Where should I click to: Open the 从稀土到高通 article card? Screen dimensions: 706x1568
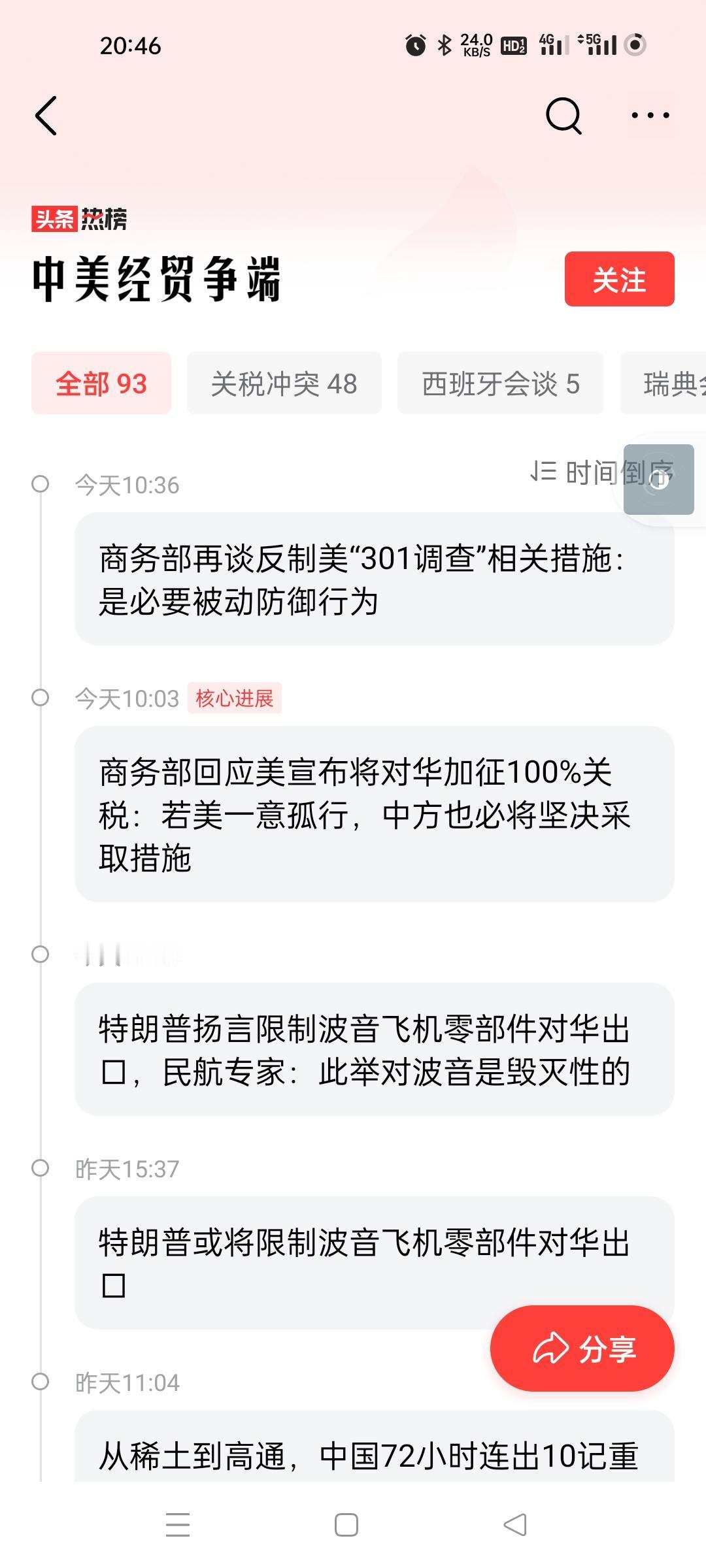point(374,1446)
